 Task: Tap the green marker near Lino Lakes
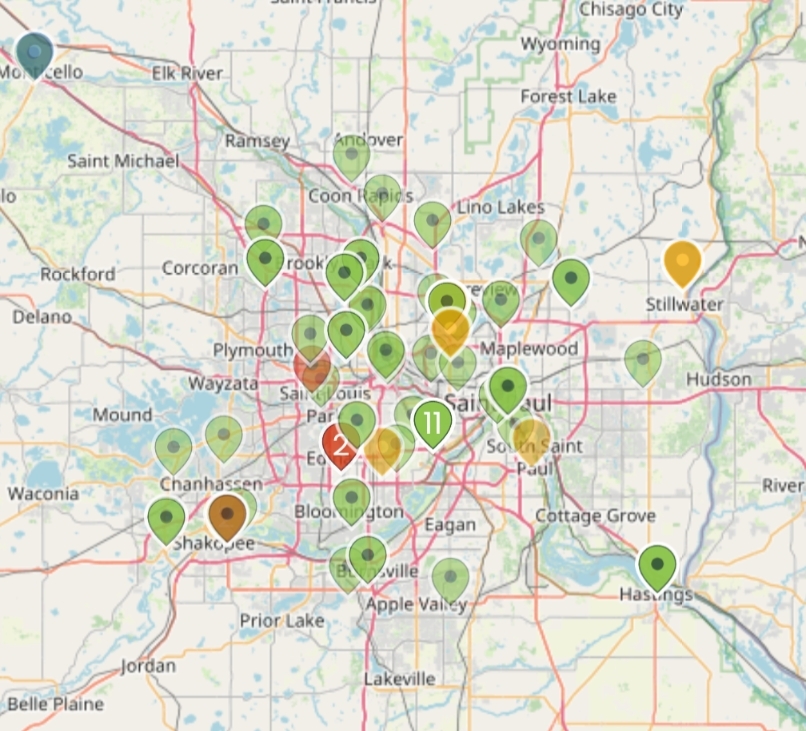432,222
